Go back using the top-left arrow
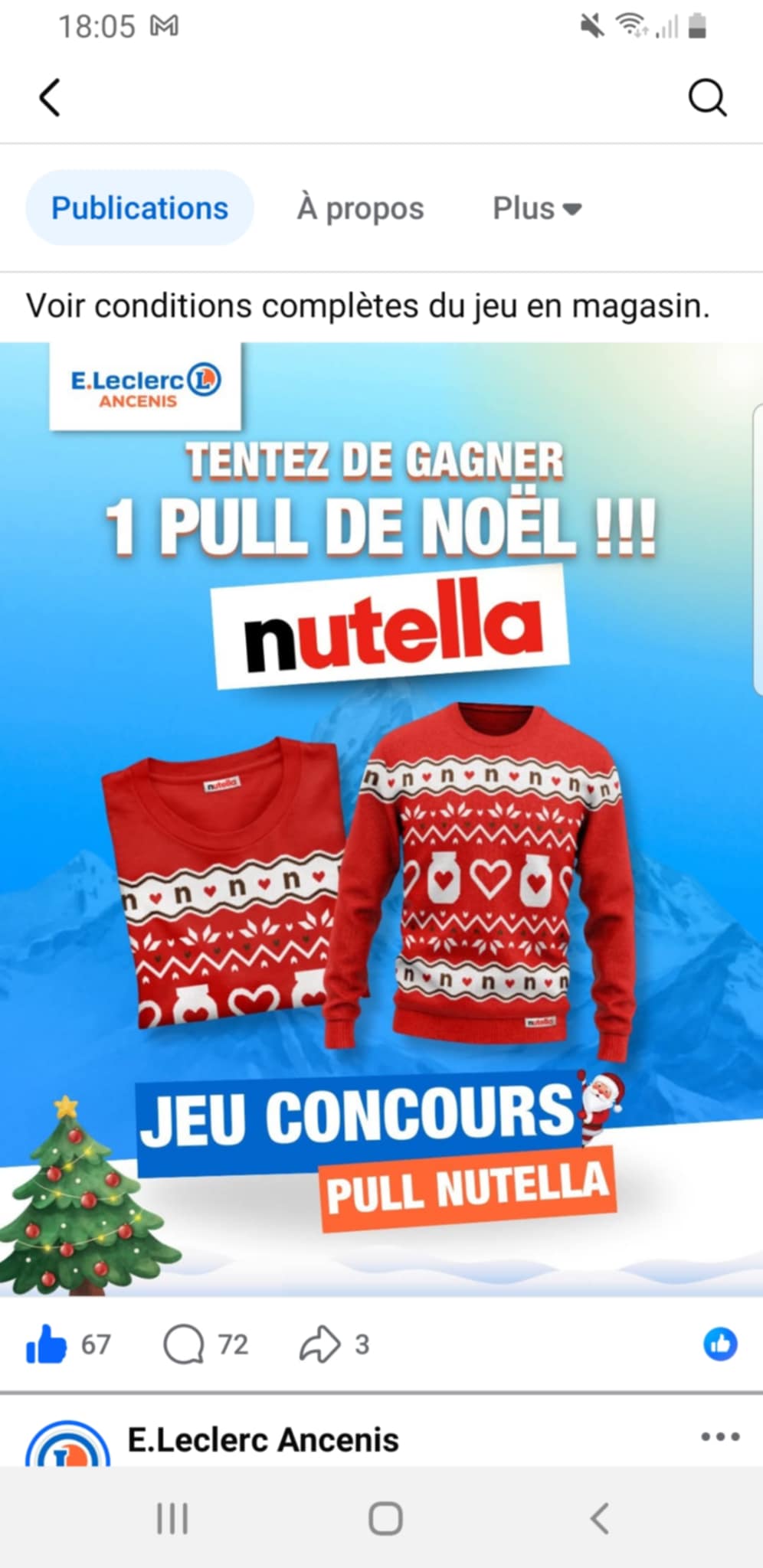 click(50, 98)
